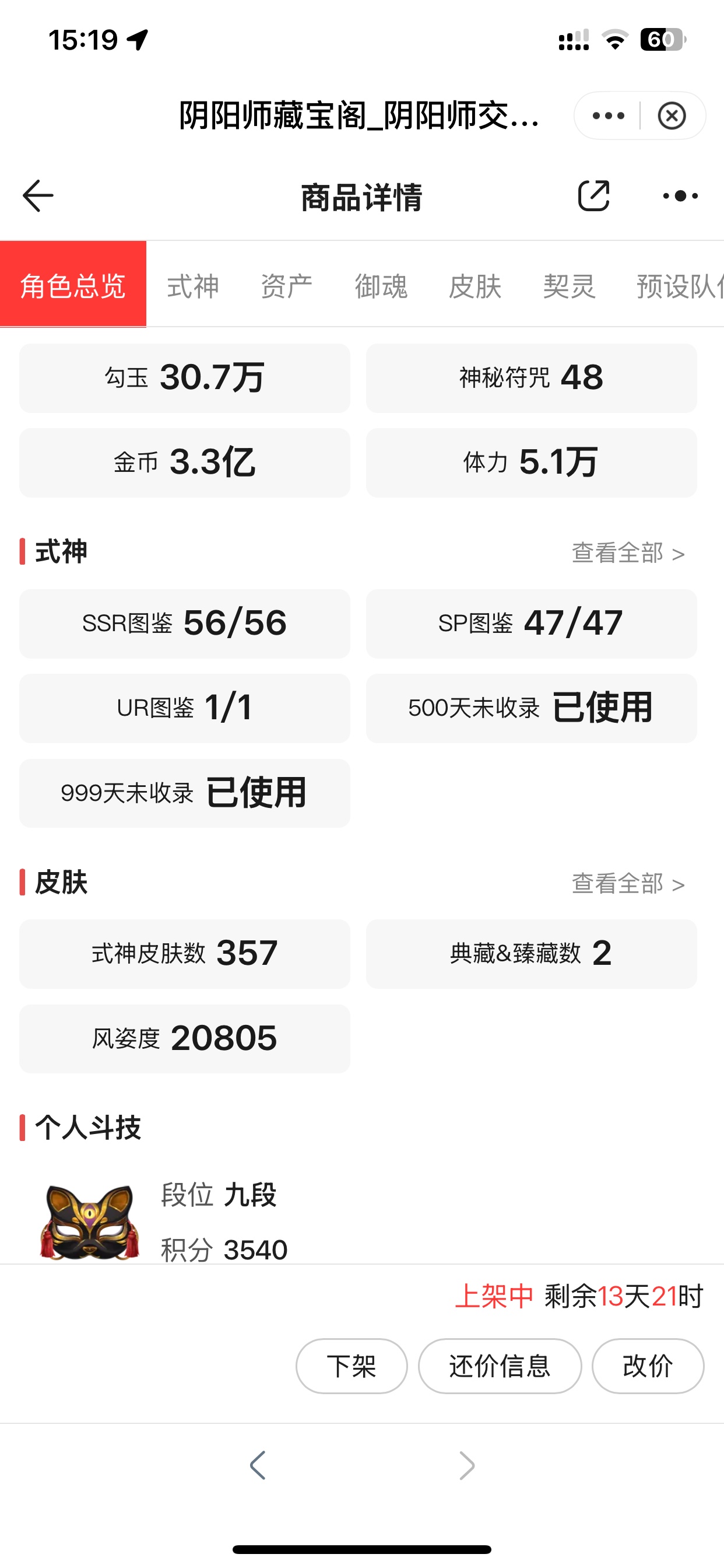
Task: Open the 御魂 tab
Action: [381, 286]
